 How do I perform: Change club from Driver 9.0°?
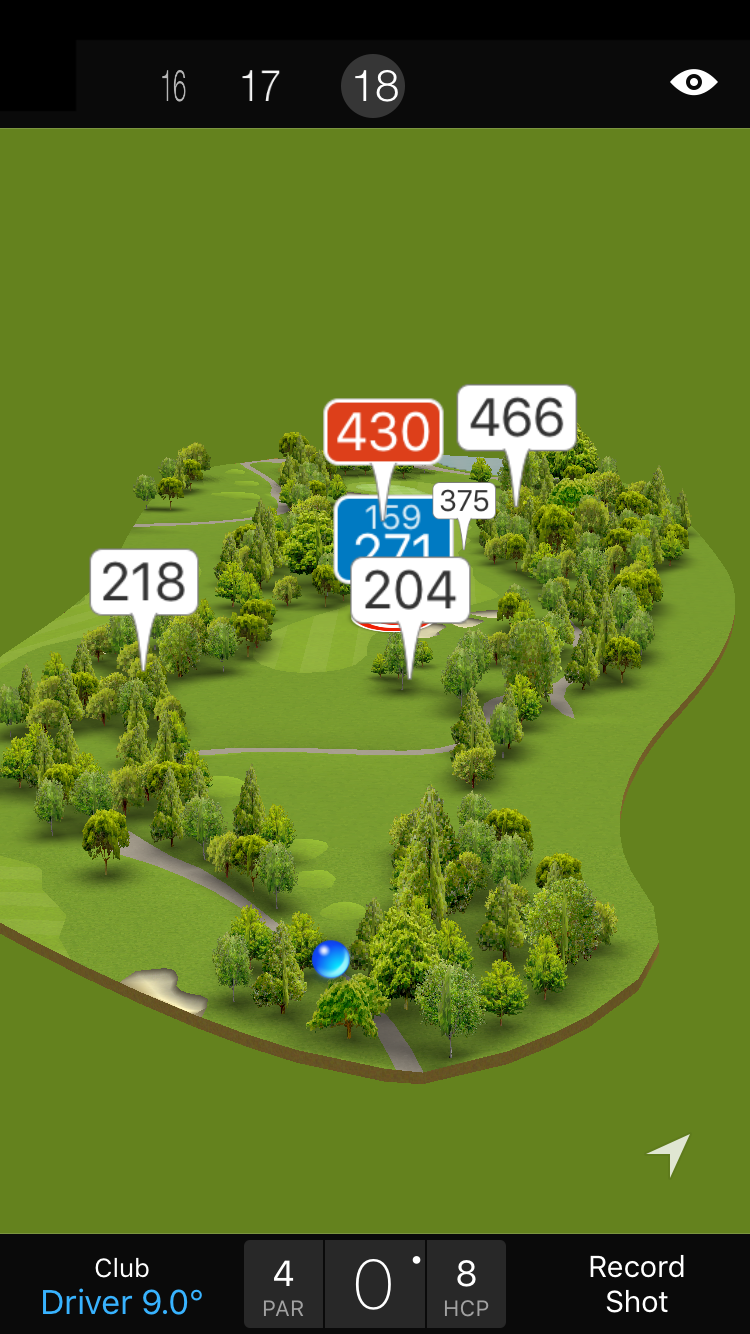click(122, 1285)
